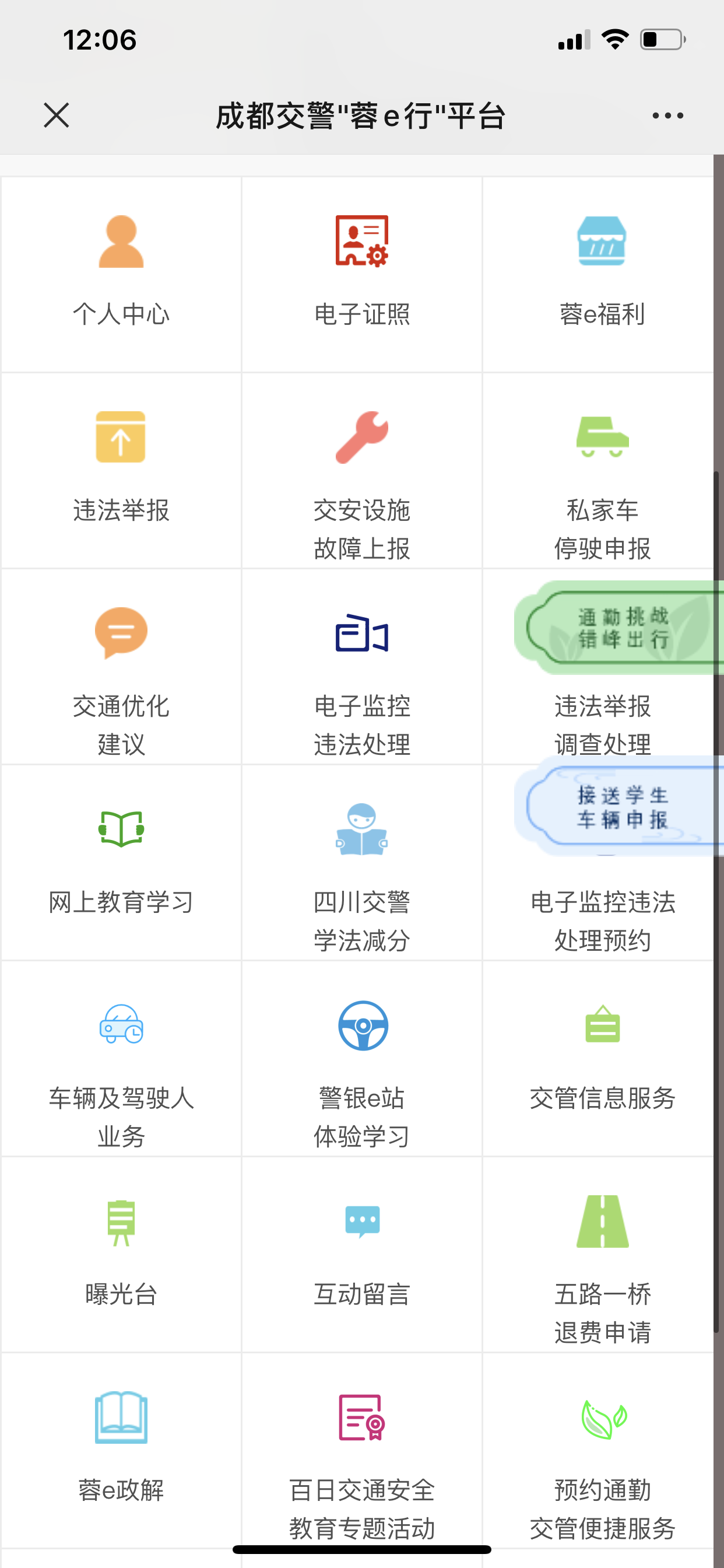Image resolution: width=724 pixels, height=1568 pixels.
Task: Open 四川交警学法减分
Action: 362,863
